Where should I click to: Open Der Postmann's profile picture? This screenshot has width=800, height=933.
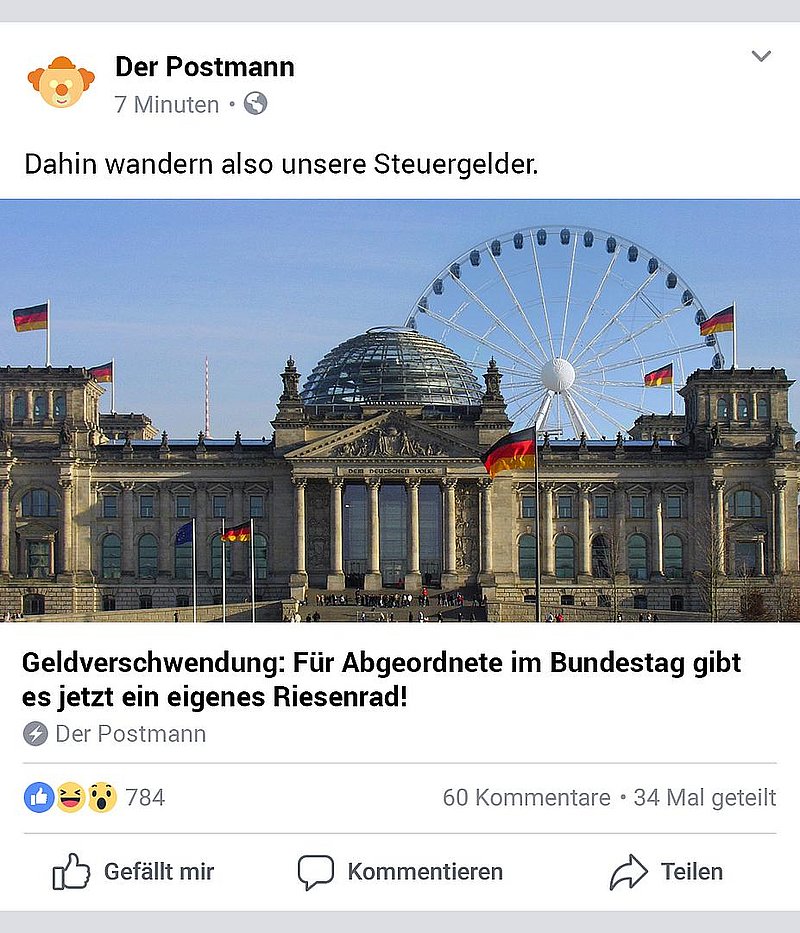click(x=61, y=82)
